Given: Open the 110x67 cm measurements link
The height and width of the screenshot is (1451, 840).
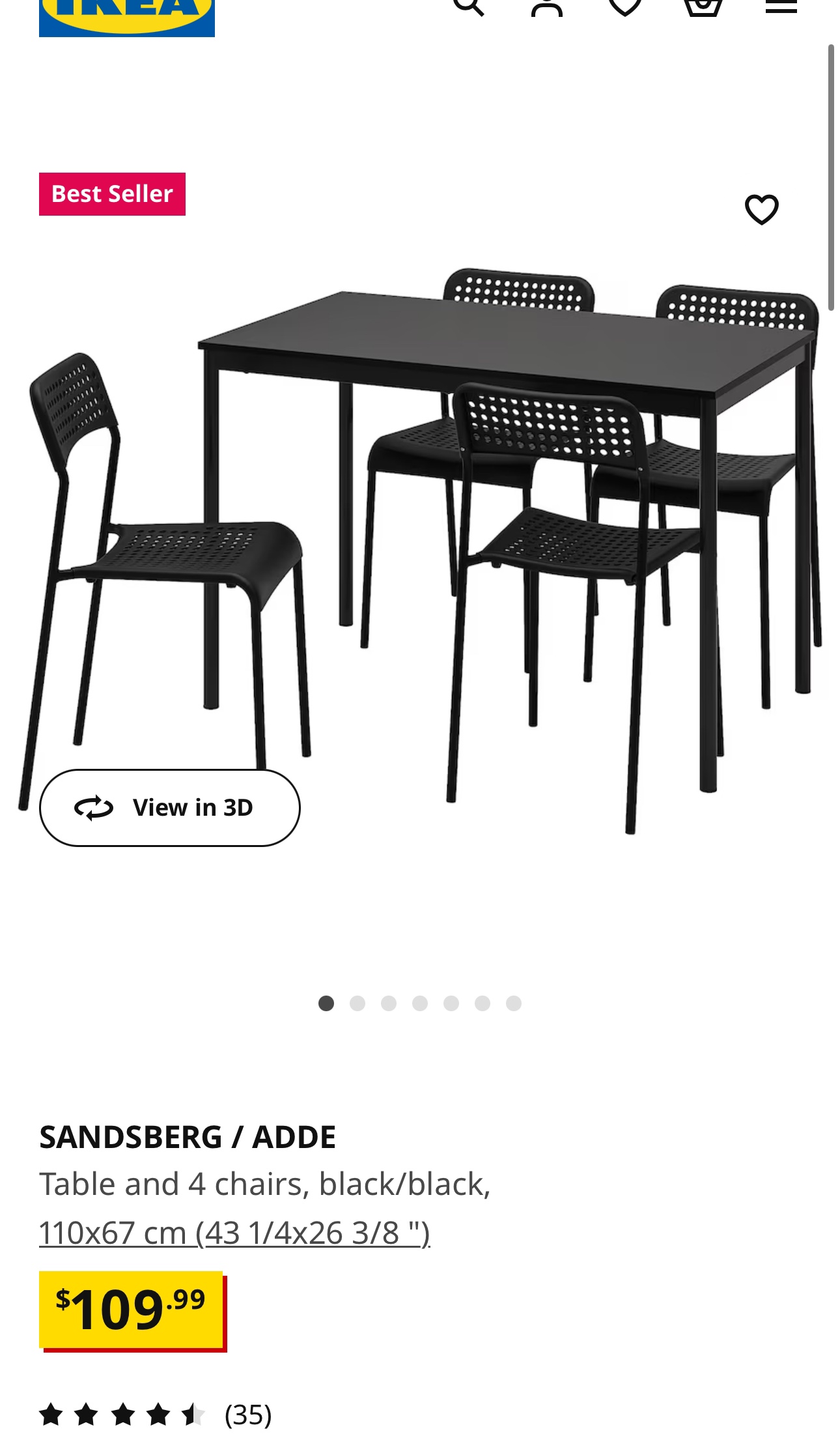Looking at the screenshot, I should click(x=234, y=1233).
